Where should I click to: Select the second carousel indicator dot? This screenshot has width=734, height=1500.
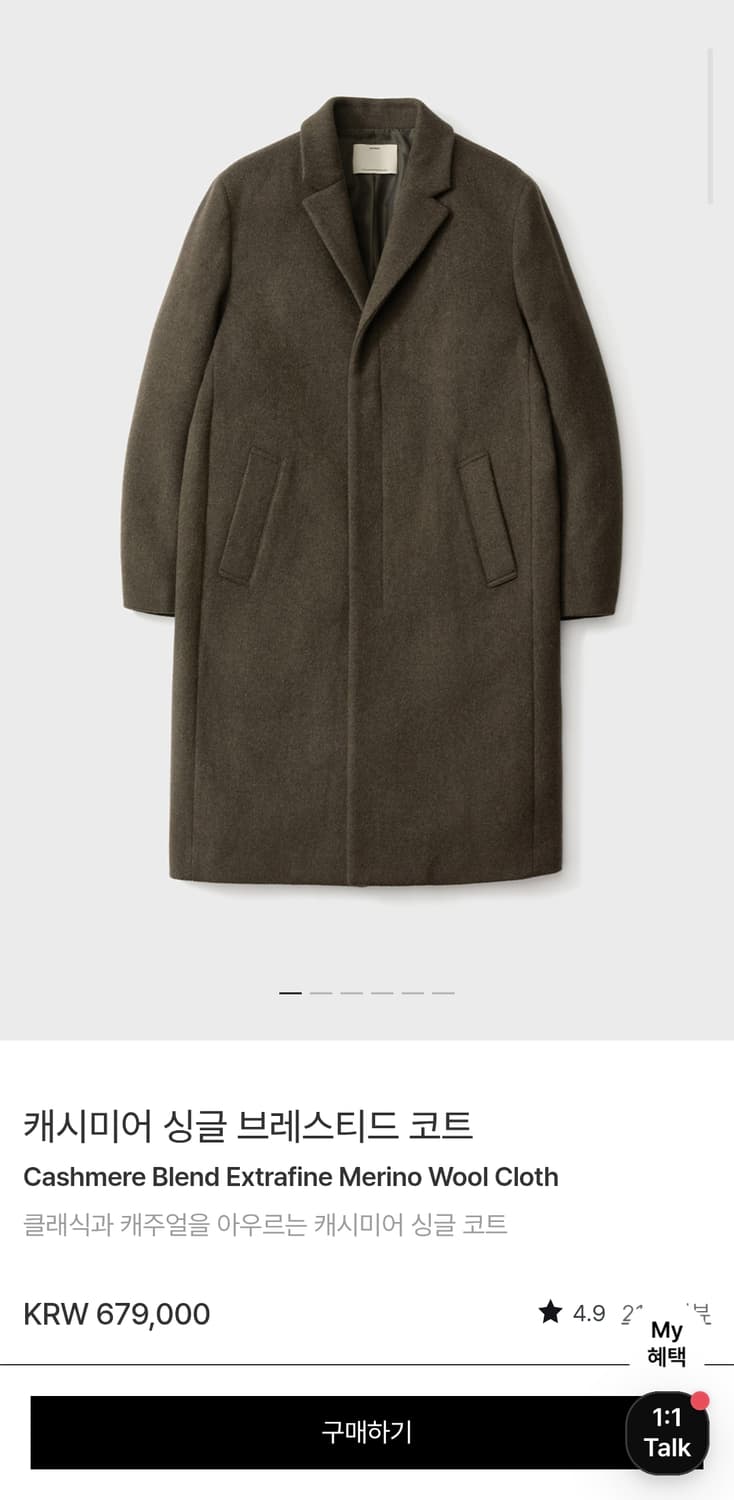pos(319,991)
